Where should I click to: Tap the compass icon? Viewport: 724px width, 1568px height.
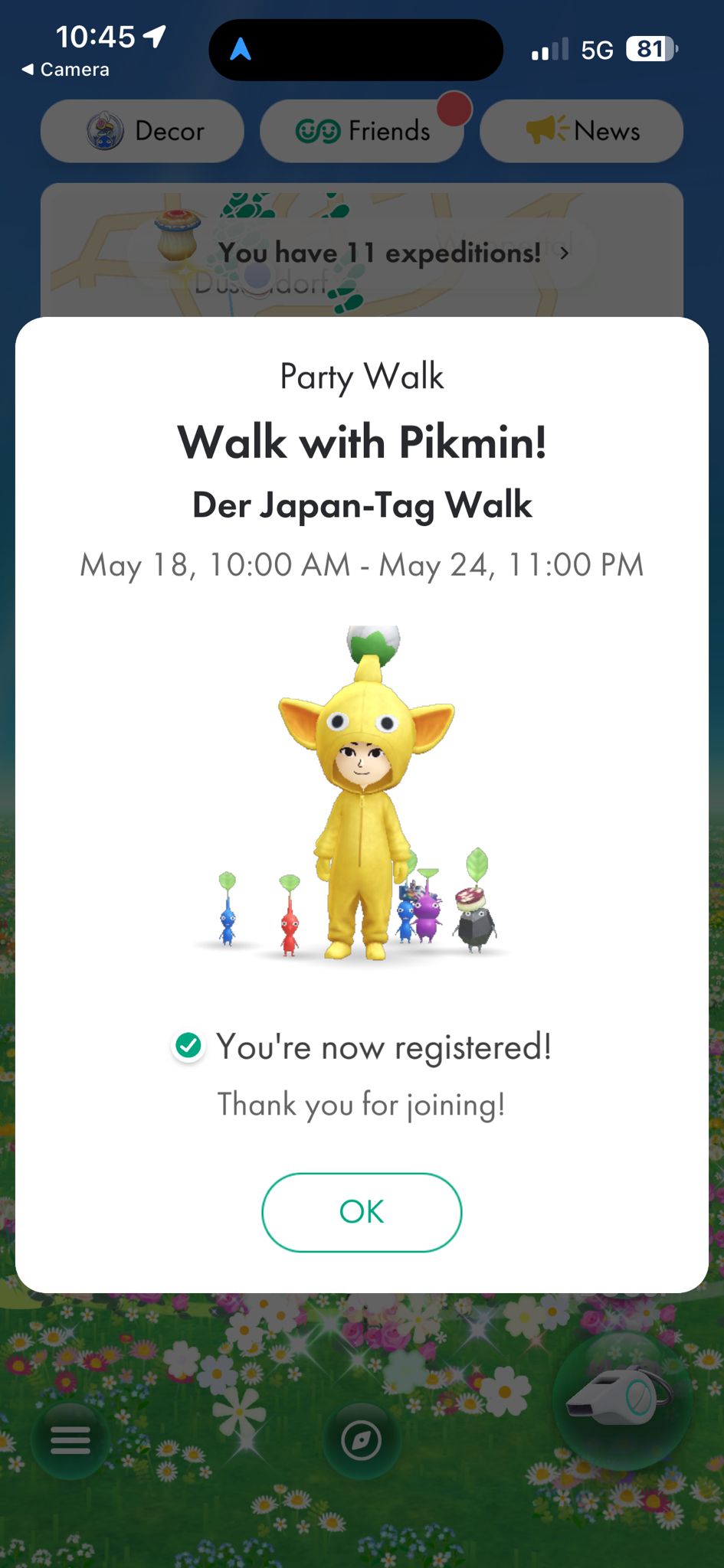coord(362,1442)
